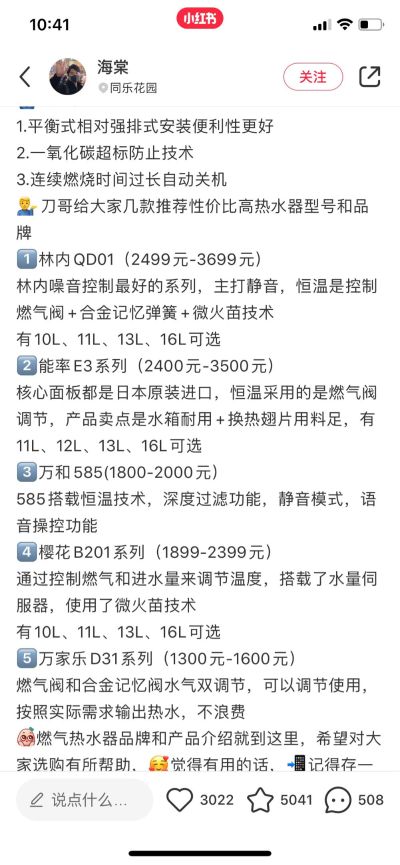Tap the 说点什么 comment field
The image size is (400, 865).
[x=84, y=799]
